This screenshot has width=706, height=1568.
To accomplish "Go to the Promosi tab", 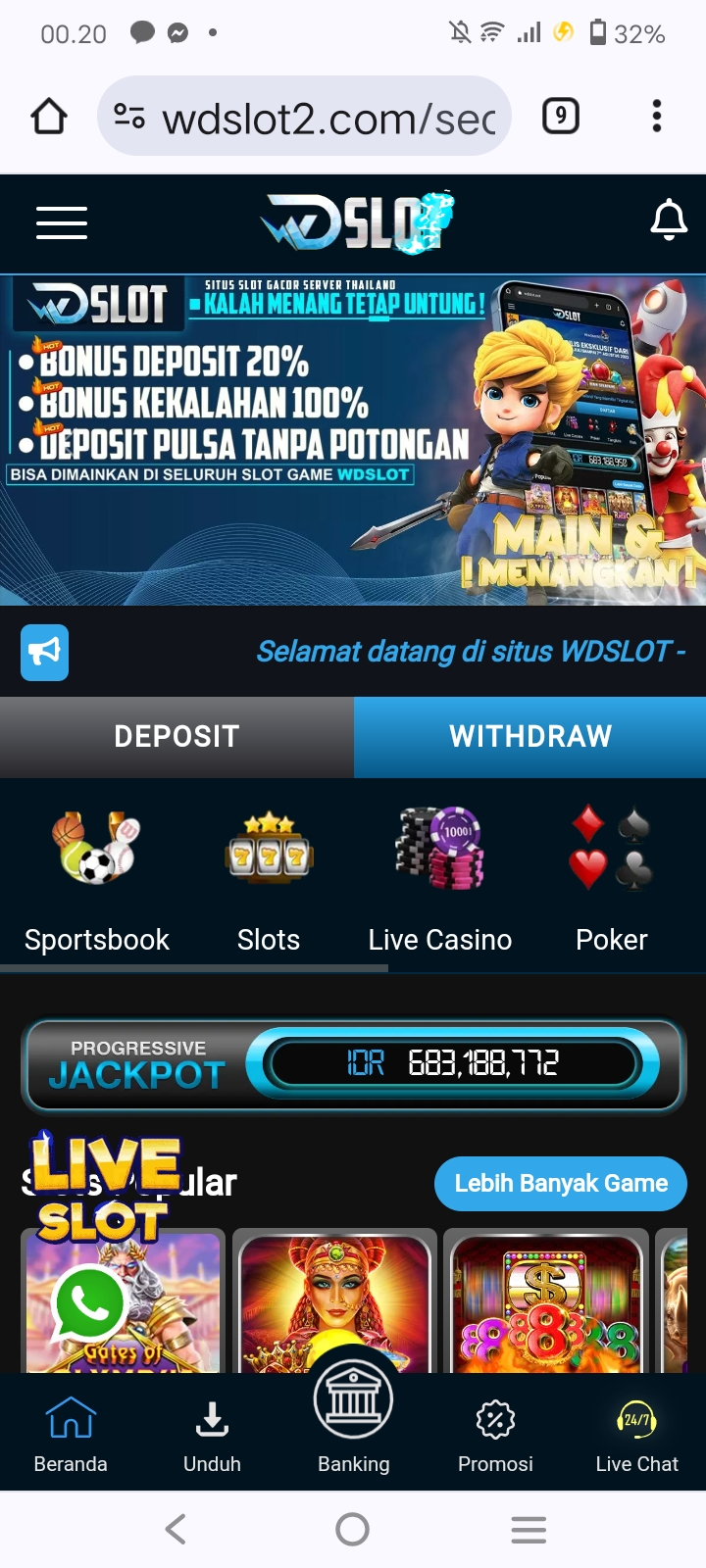I will click(495, 1436).
